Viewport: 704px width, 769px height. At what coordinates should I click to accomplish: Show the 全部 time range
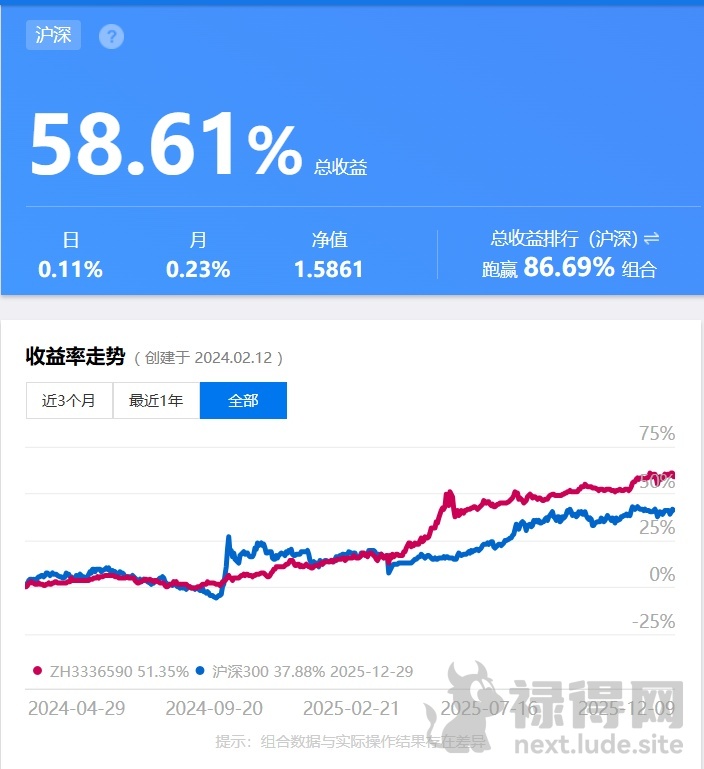[243, 400]
